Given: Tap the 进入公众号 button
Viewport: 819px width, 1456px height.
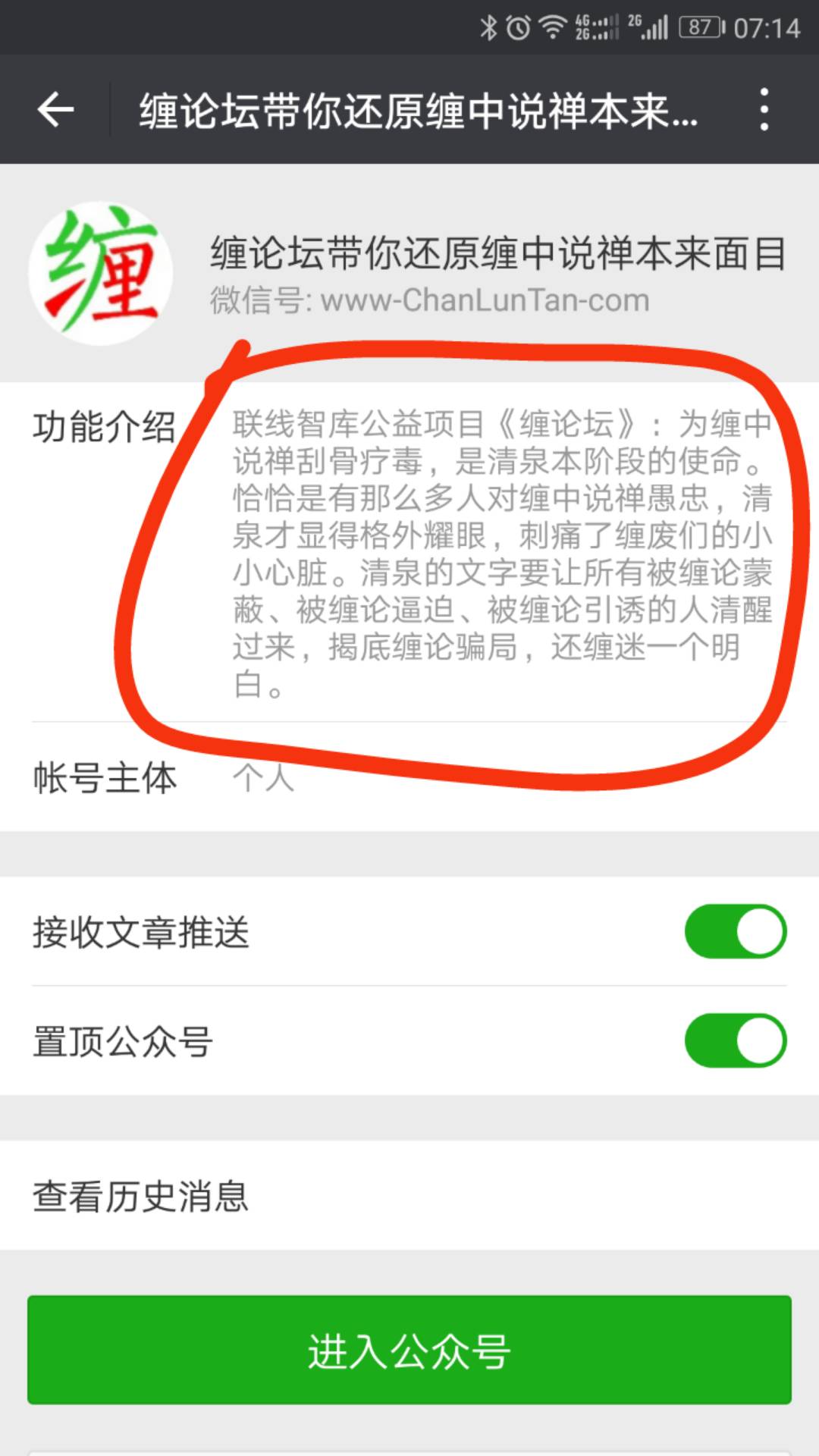Looking at the screenshot, I should (409, 1351).
